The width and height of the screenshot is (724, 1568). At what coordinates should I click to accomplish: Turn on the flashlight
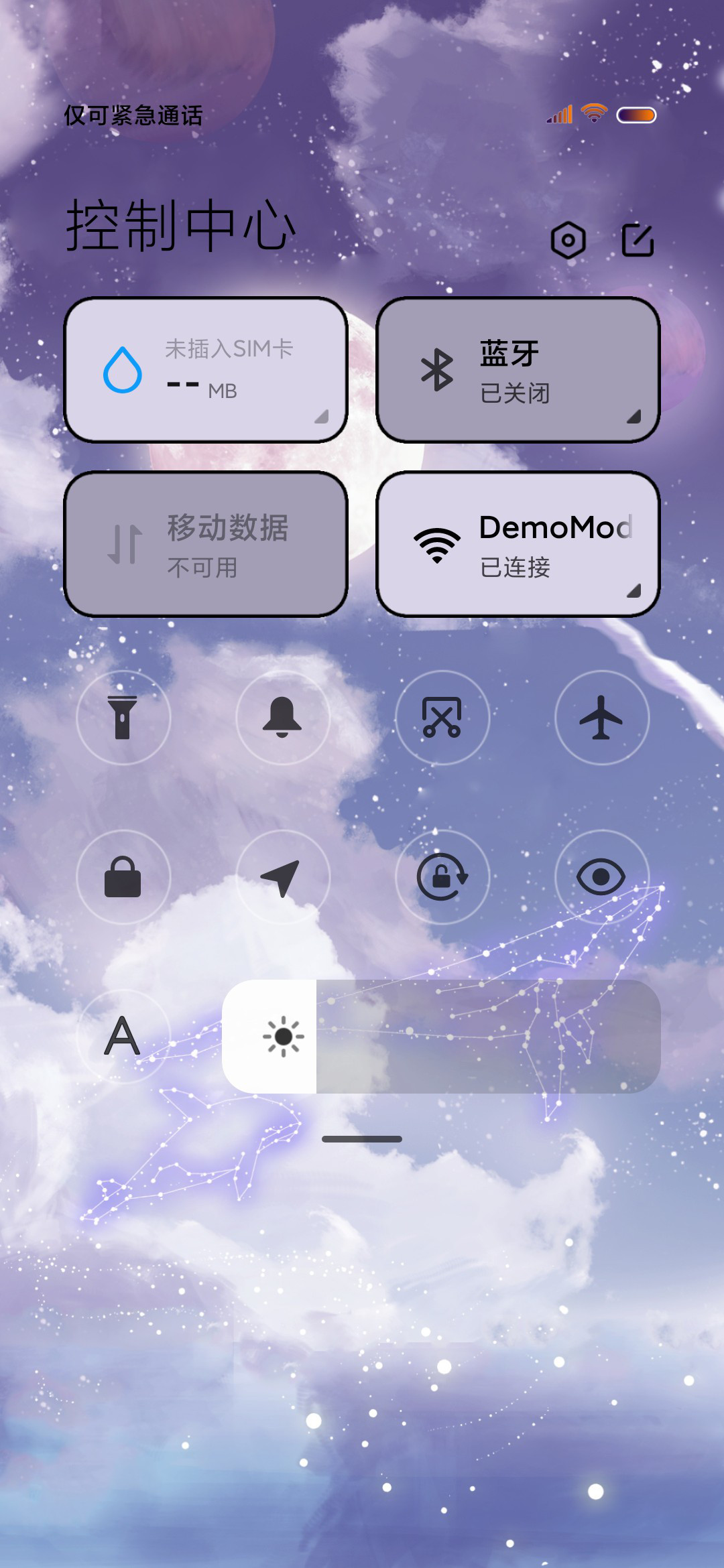pos(123,718)
